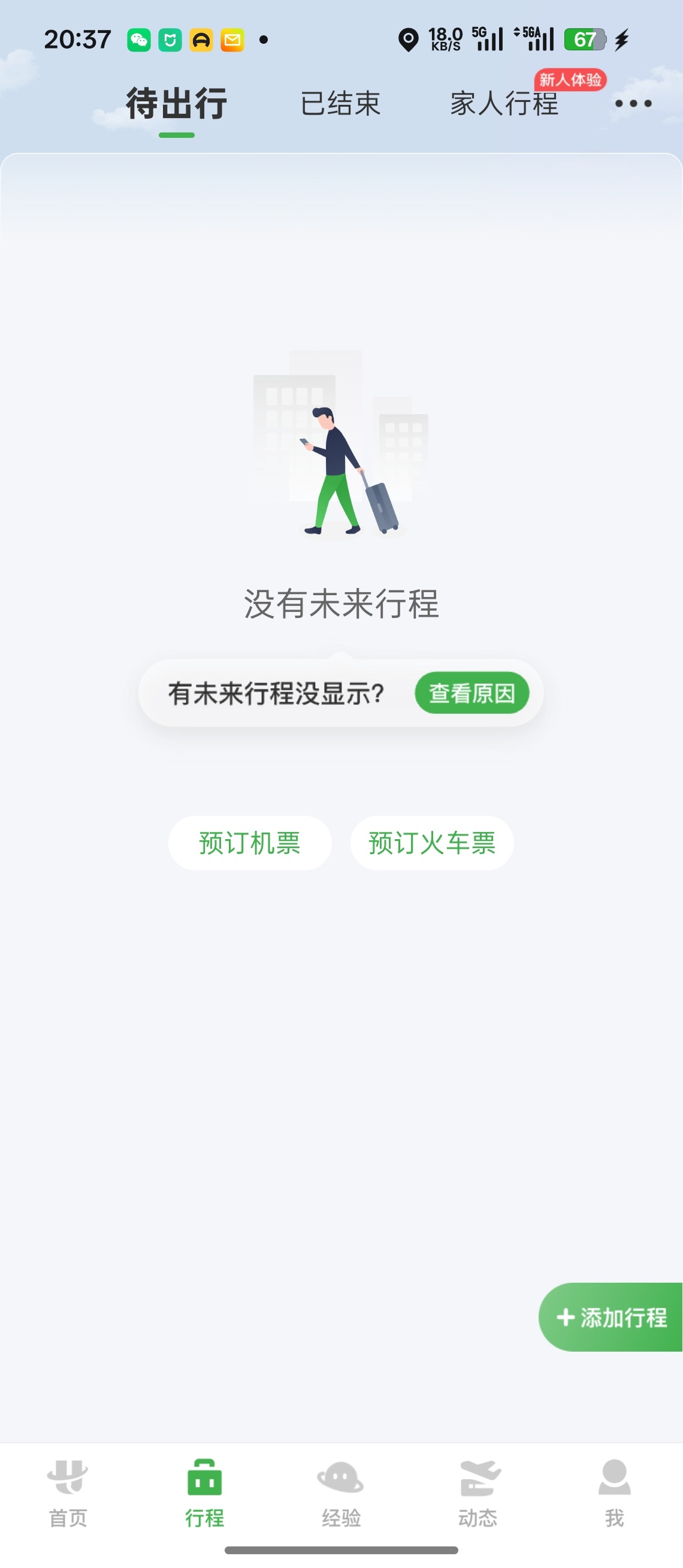
Task: Open the three-dot overflow menu
Action: coord(633,104)
